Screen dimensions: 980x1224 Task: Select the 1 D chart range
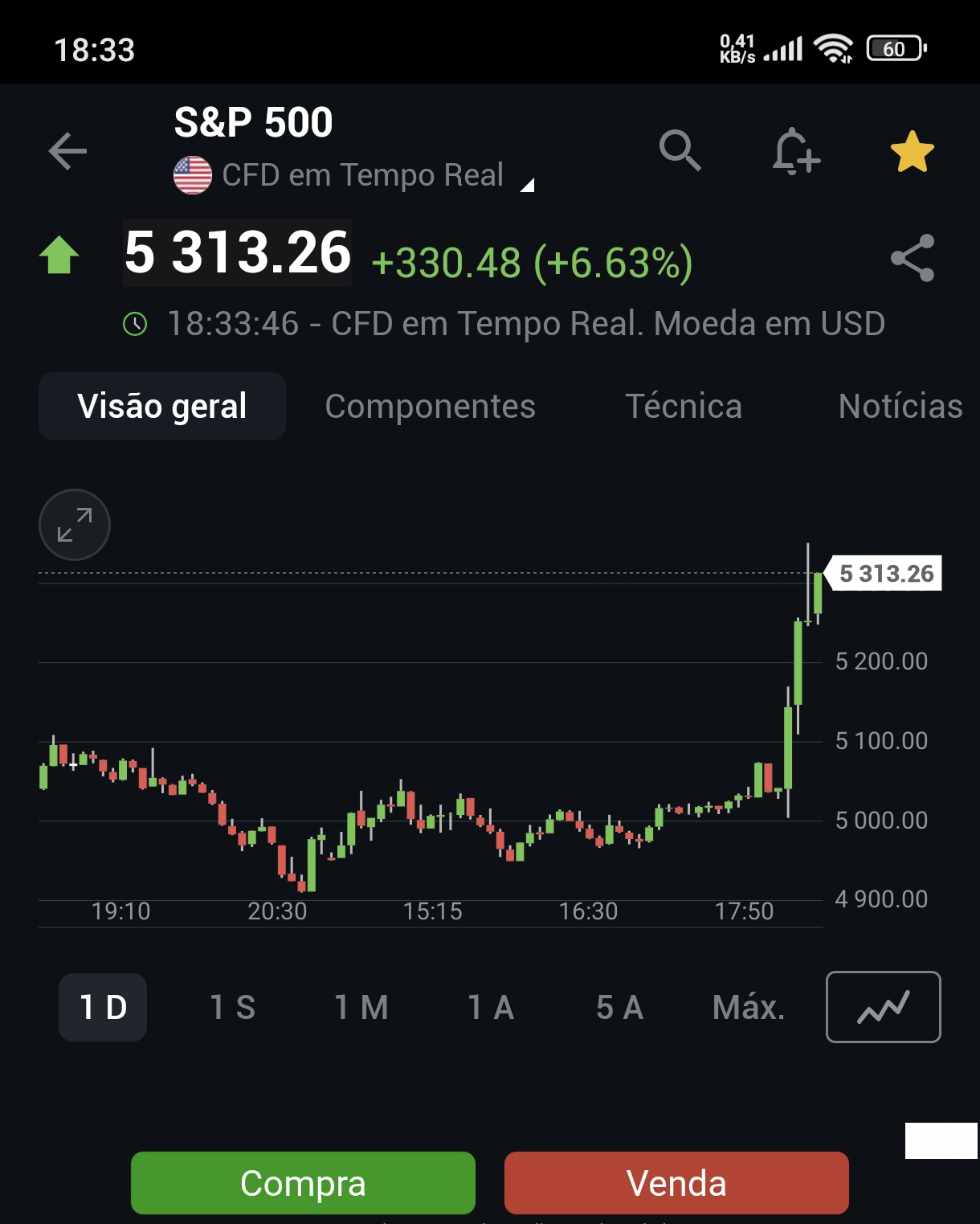pyautogui.click(x=103, y=1007)
